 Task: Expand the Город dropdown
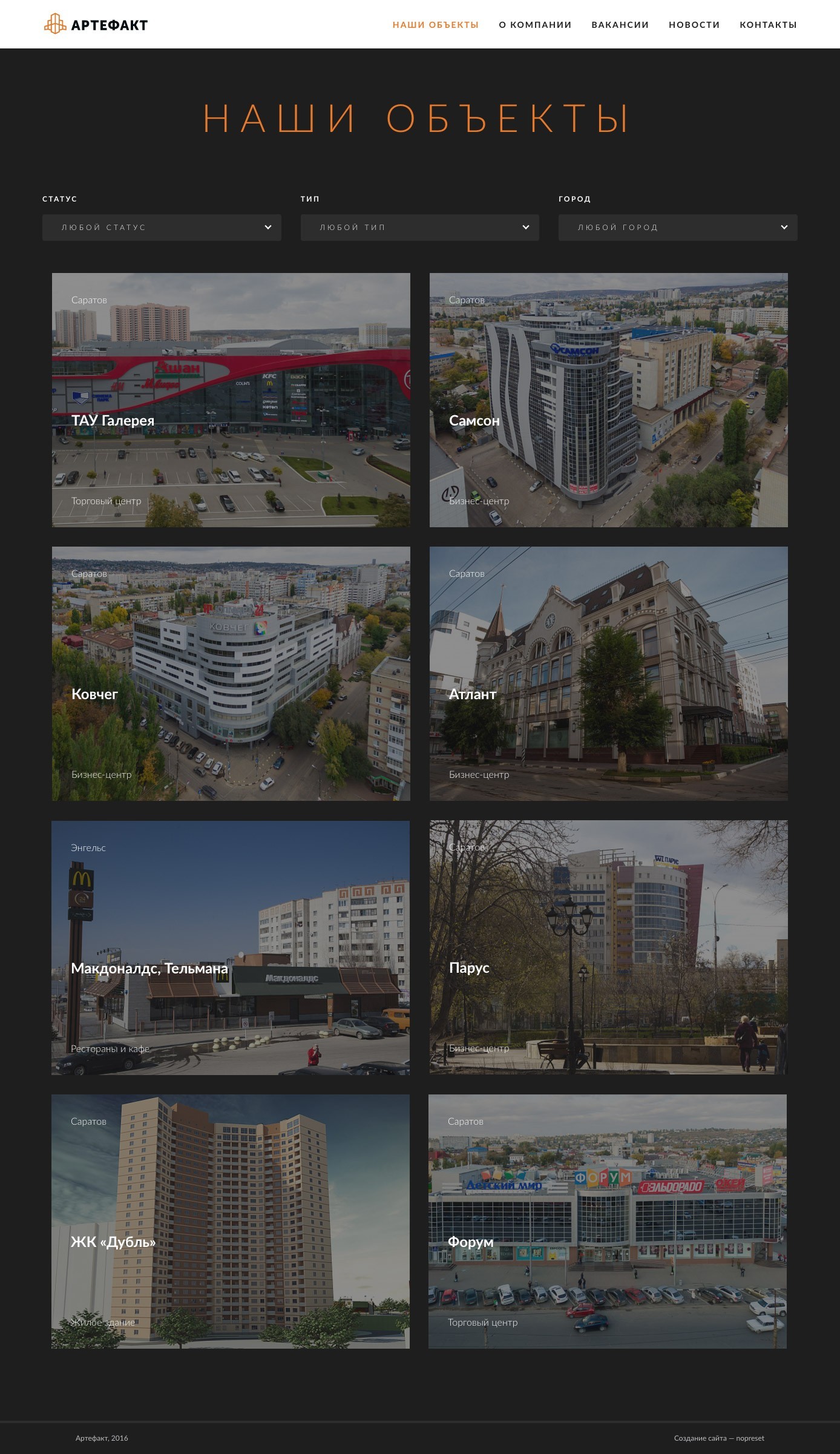[677, 228]
